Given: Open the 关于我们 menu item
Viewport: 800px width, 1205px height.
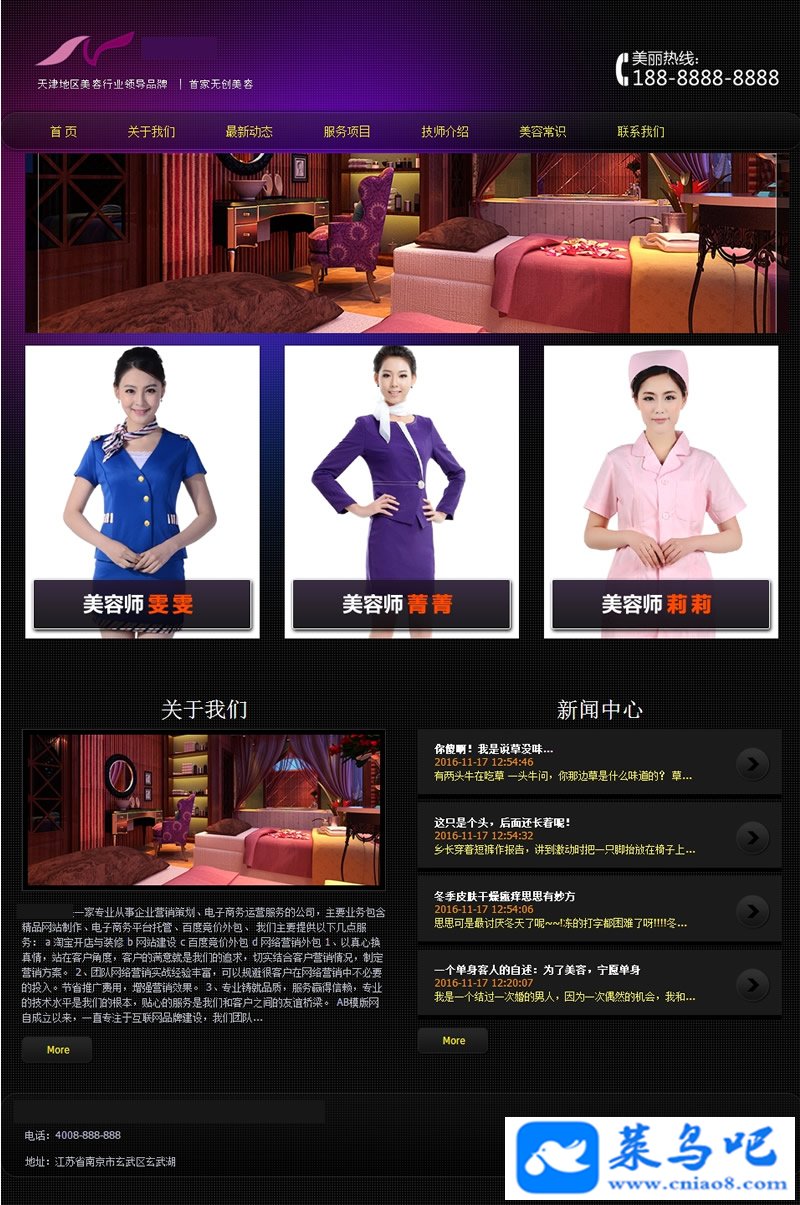Looking at the screenshot, I should tap(151, 132).
